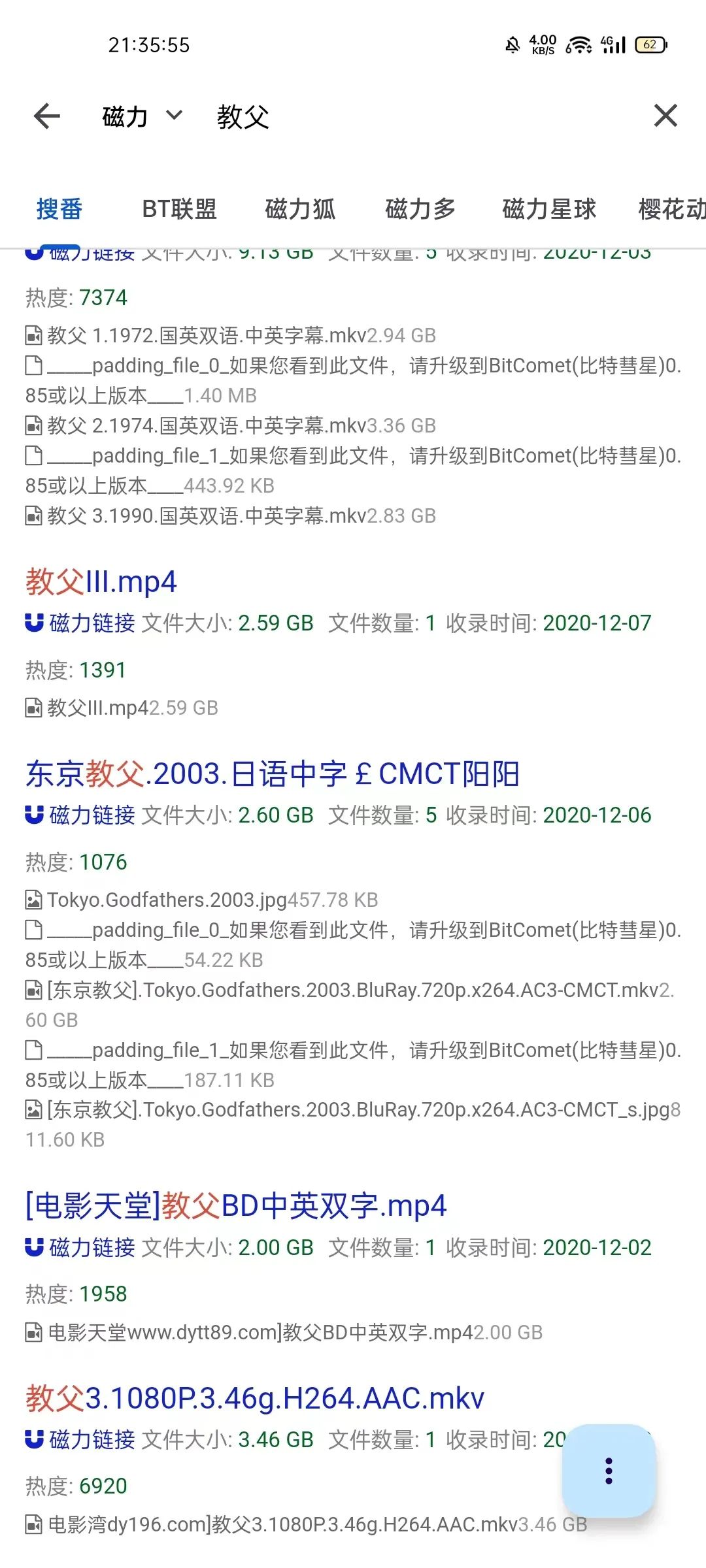Edit the search query 教父
The image size is (706, 1568).
243,117
